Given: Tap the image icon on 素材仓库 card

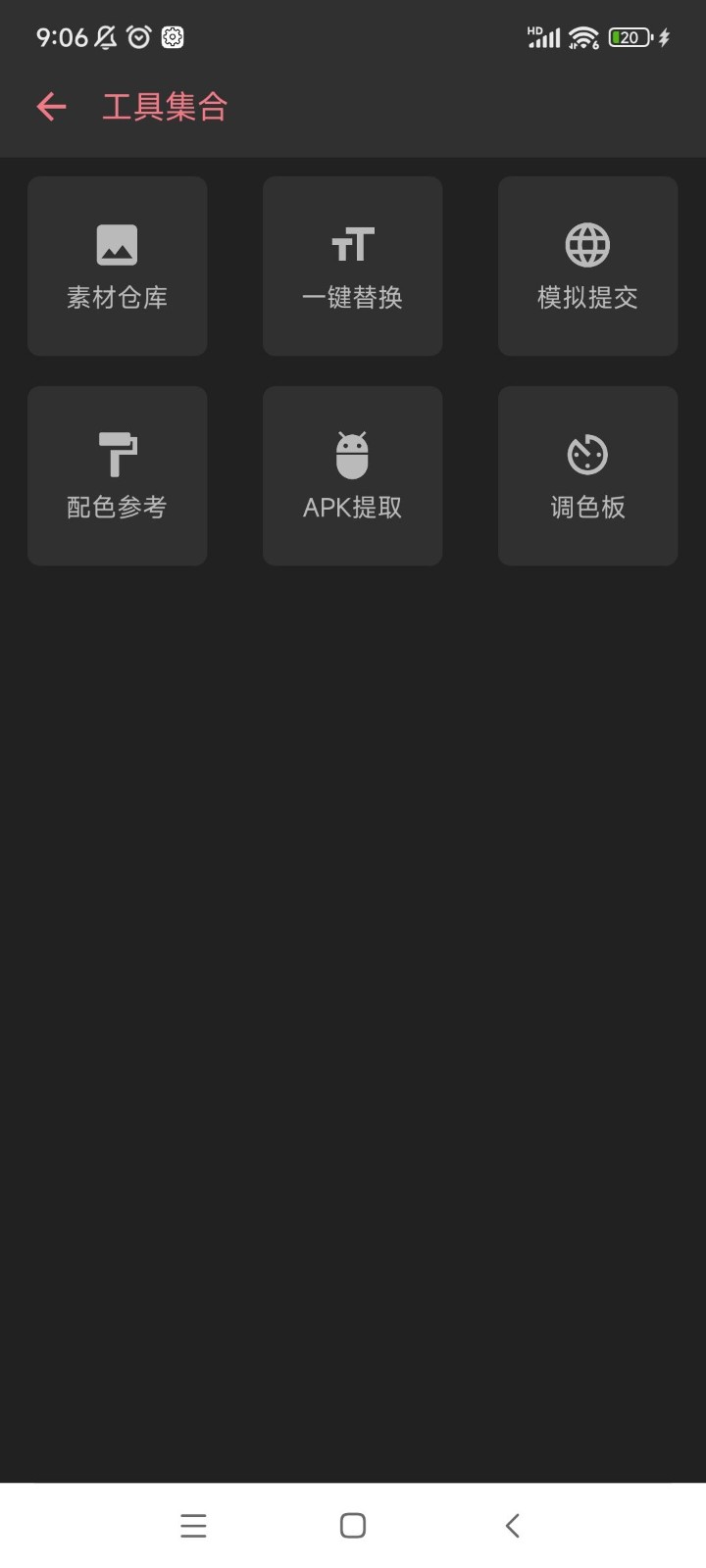Looking at the screenshot, I should pos(117,242).
